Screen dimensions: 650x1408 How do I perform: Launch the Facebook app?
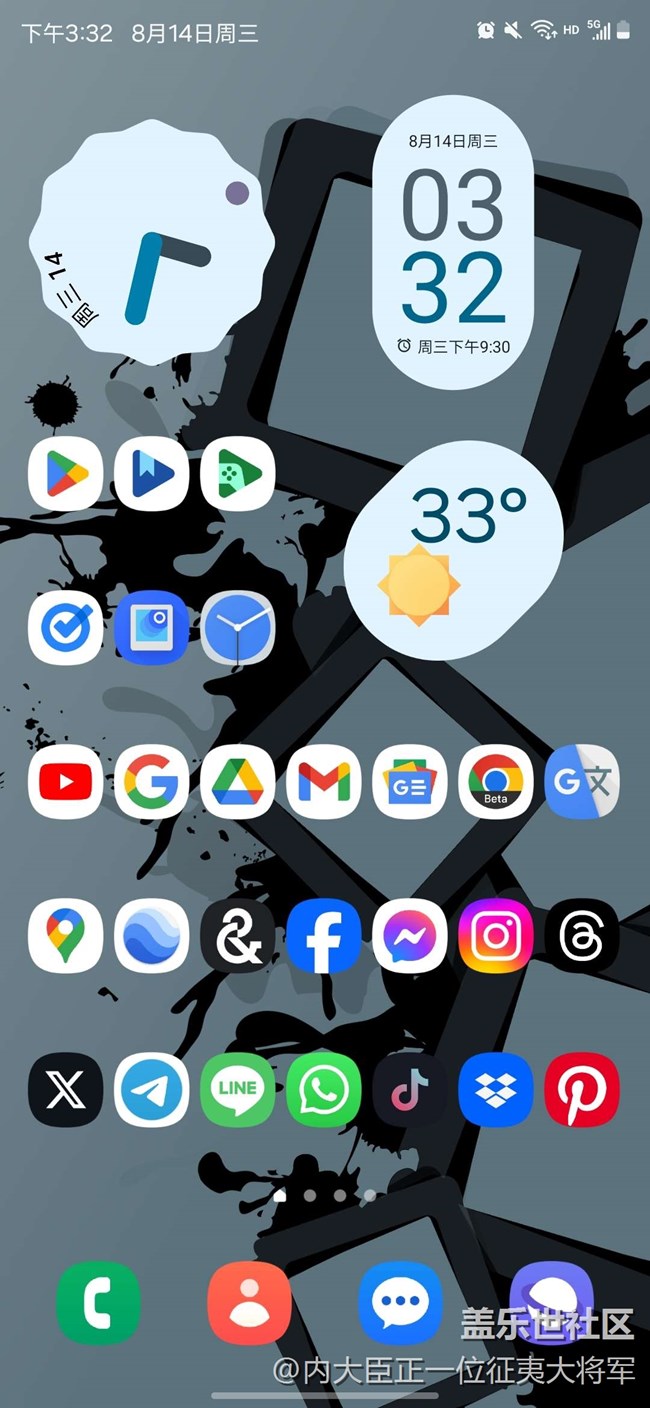324,936
